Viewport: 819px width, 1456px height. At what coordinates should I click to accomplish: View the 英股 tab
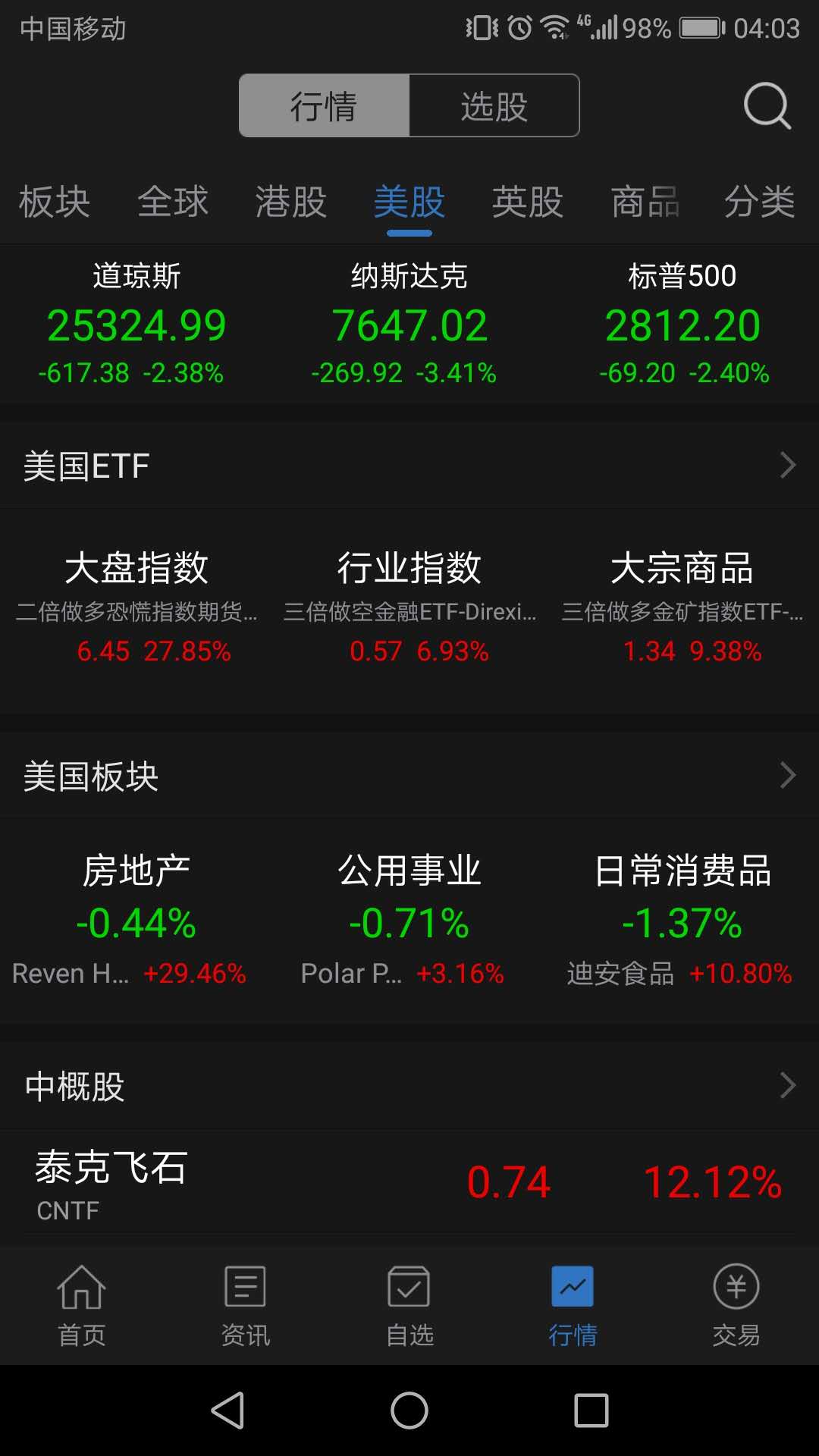point(527,202)
